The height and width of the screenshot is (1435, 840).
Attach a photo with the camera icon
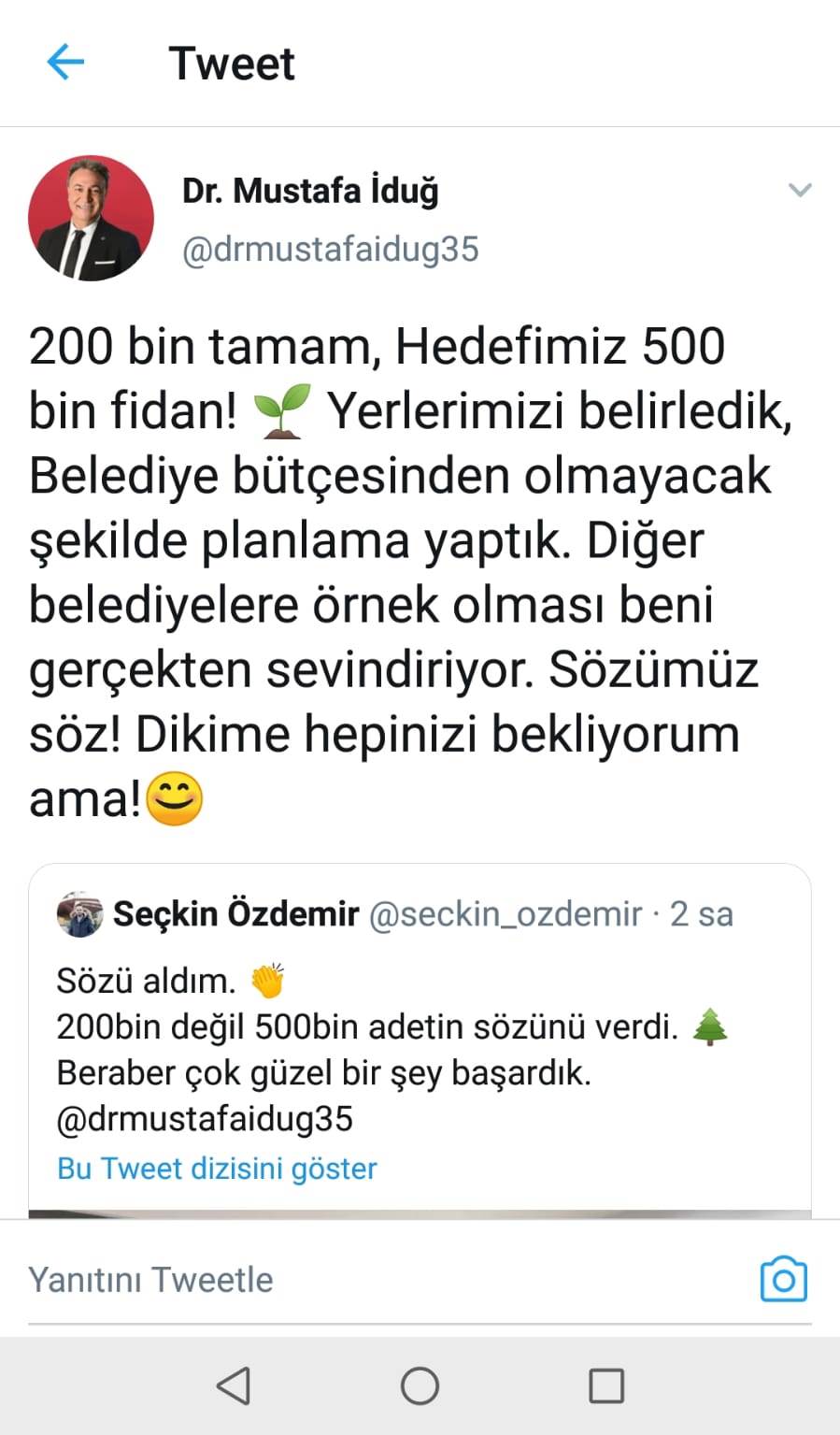point(783,1280)
